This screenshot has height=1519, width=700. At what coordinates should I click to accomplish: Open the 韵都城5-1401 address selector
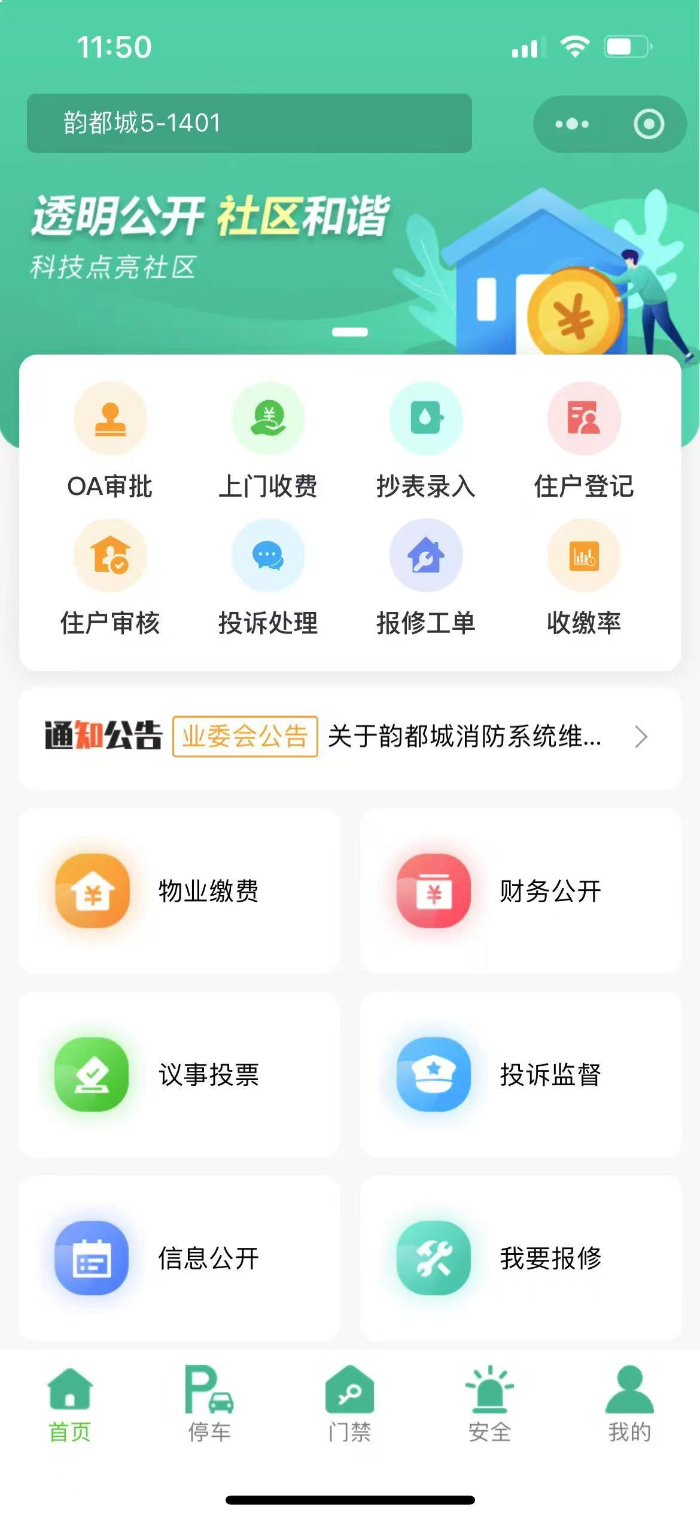coord(248,124)
